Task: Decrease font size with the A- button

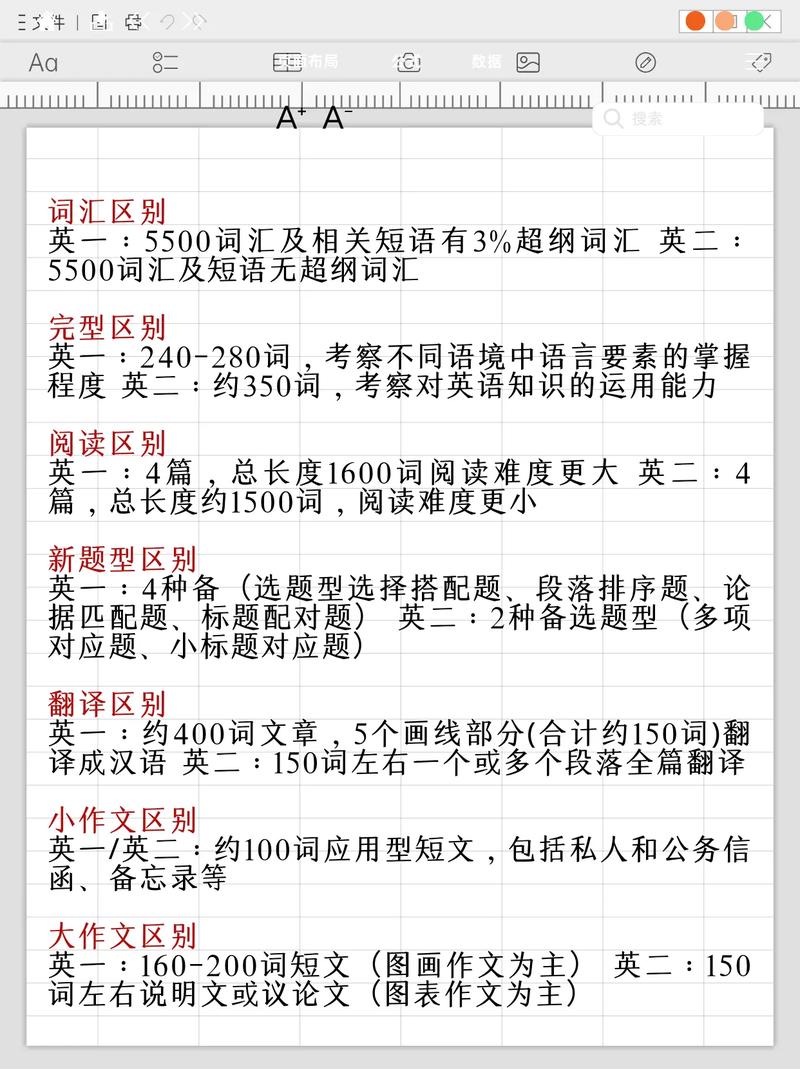Action: point(334,118)
